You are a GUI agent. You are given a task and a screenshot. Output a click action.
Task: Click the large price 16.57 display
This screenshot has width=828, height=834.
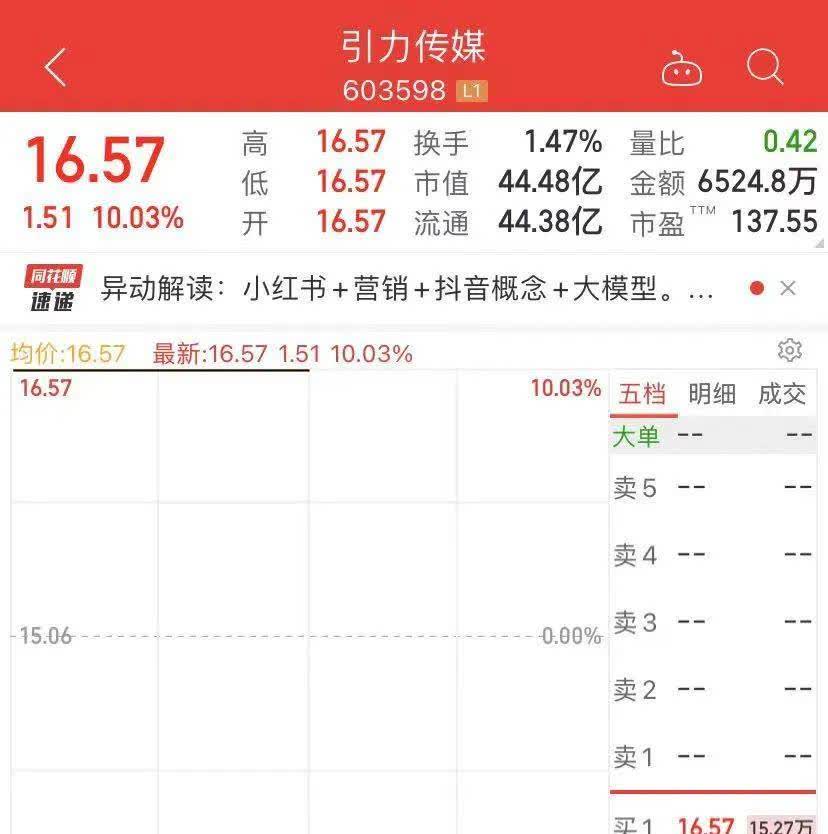tap(96, 157)
